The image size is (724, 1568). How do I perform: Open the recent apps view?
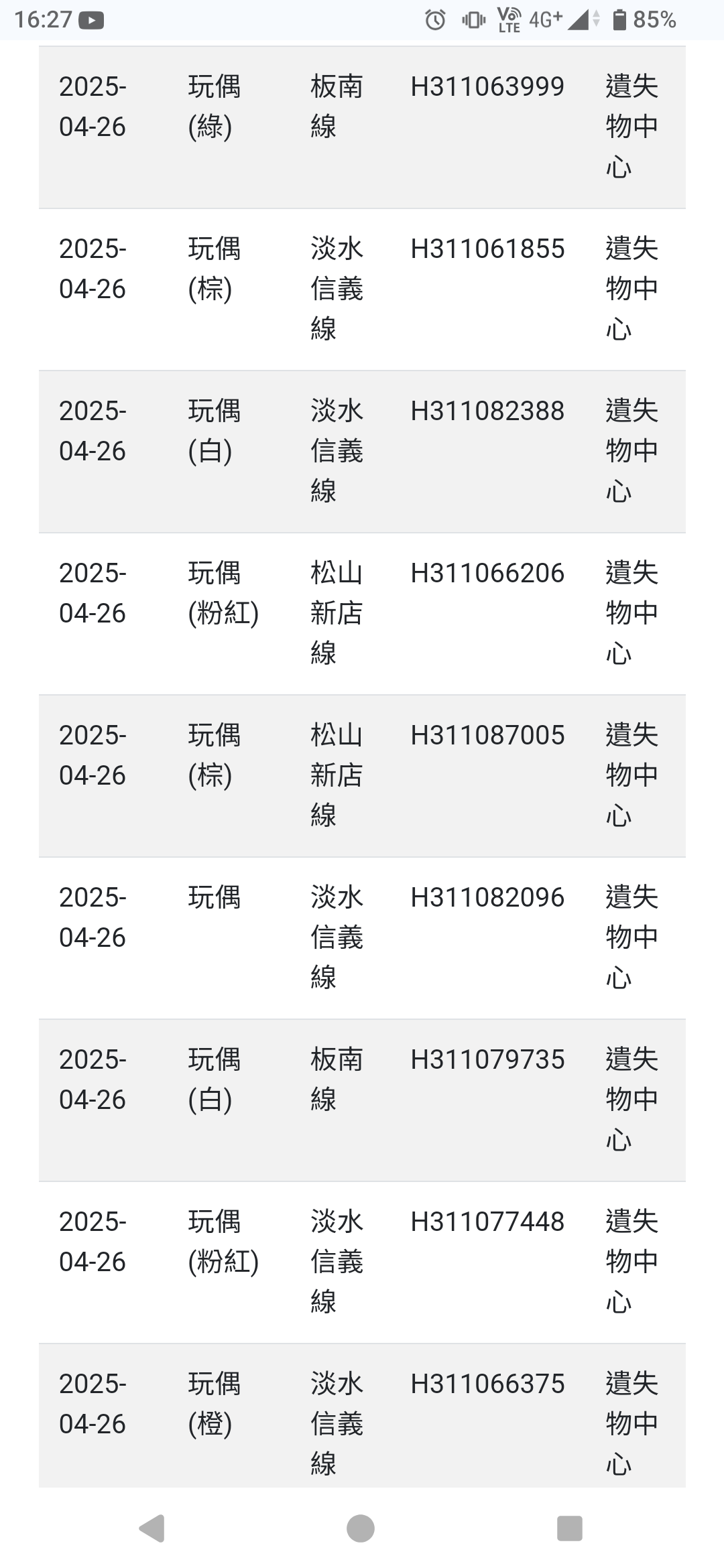pyautogui.click(x=570, y=1528)
